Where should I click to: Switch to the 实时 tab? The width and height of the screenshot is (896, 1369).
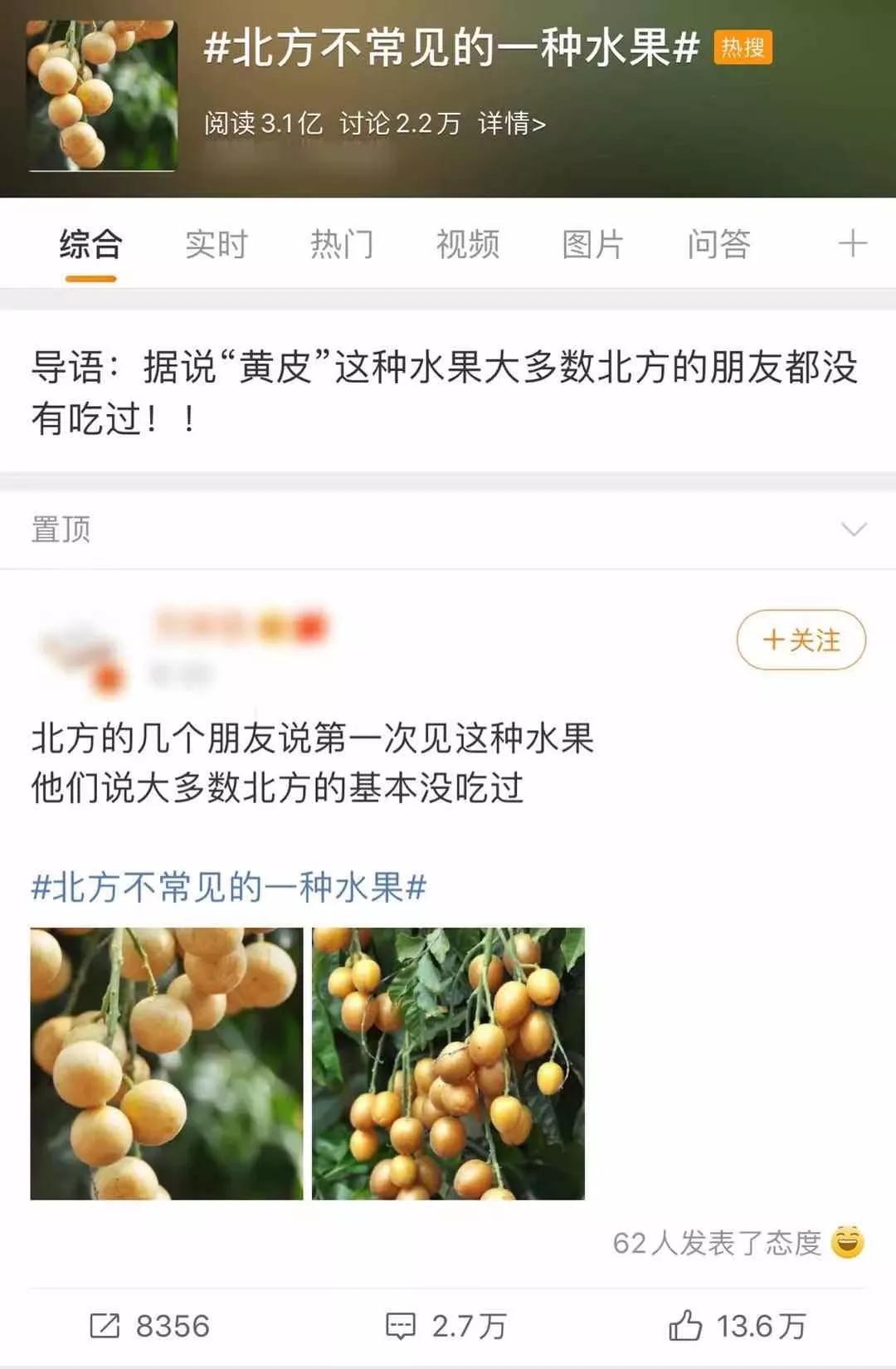(x=217, y=243)
